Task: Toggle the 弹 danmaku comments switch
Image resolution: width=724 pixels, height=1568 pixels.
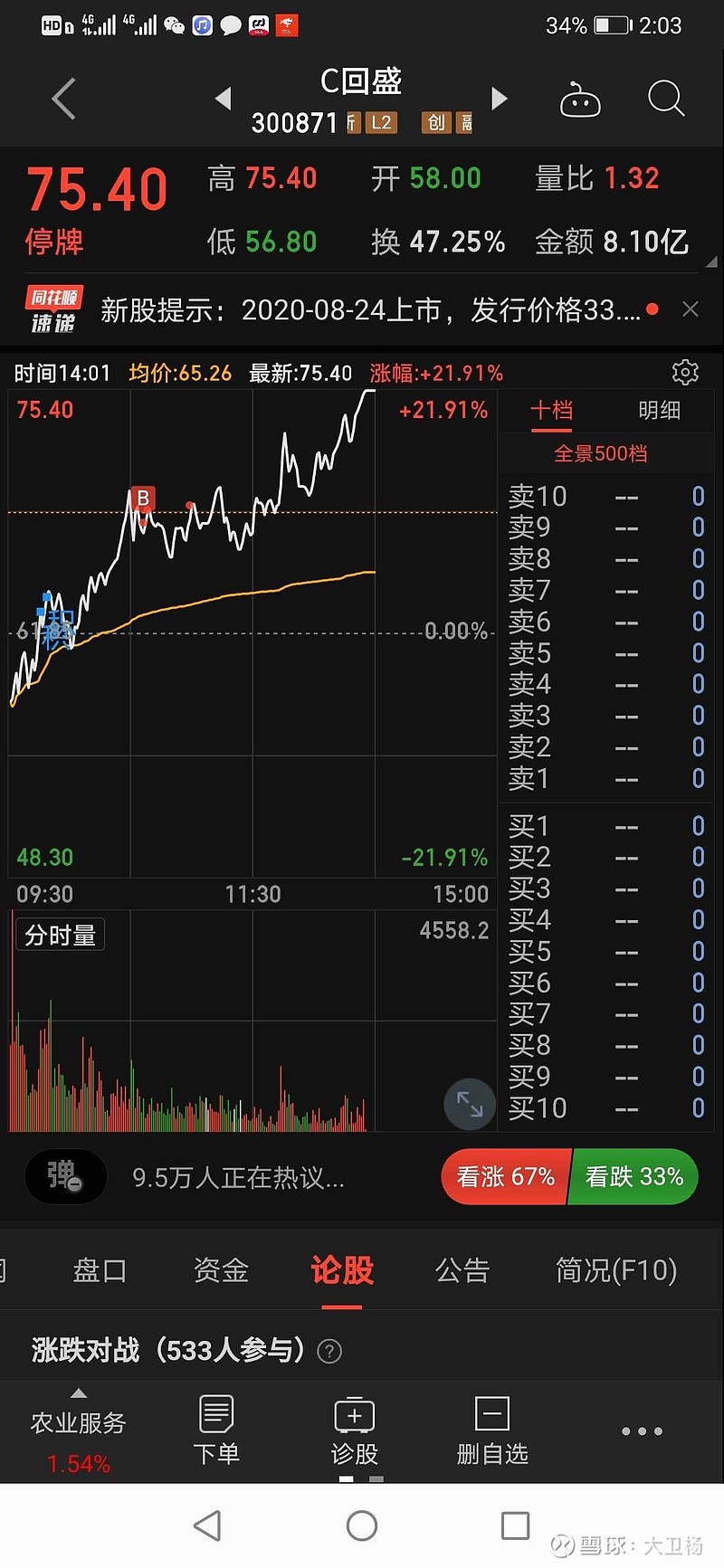Action: pos(64,1176)
